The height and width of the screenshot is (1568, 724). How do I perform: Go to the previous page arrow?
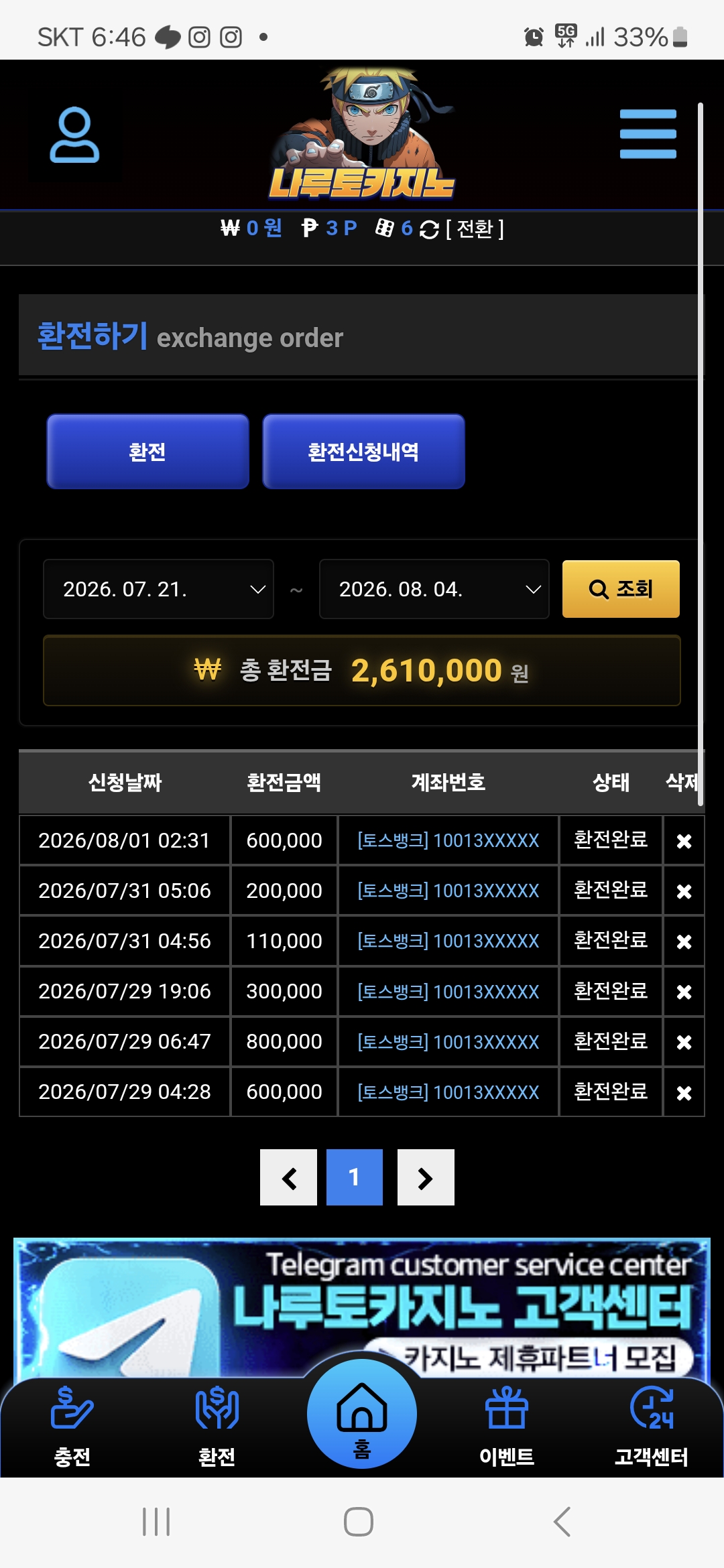tap(288, 1177)
